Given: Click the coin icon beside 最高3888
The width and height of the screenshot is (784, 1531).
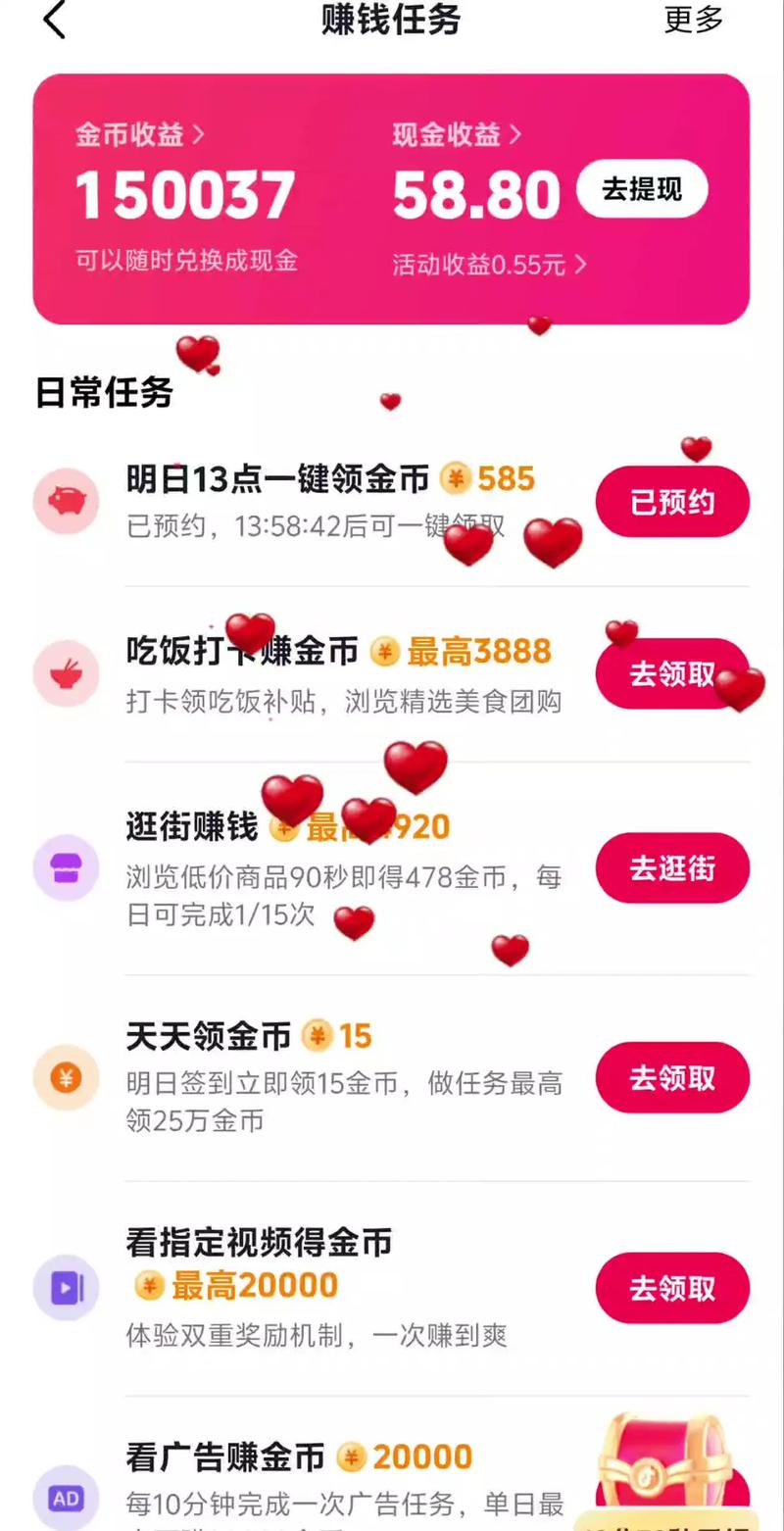Looking at the screenshot, I should tap(386, 651).
